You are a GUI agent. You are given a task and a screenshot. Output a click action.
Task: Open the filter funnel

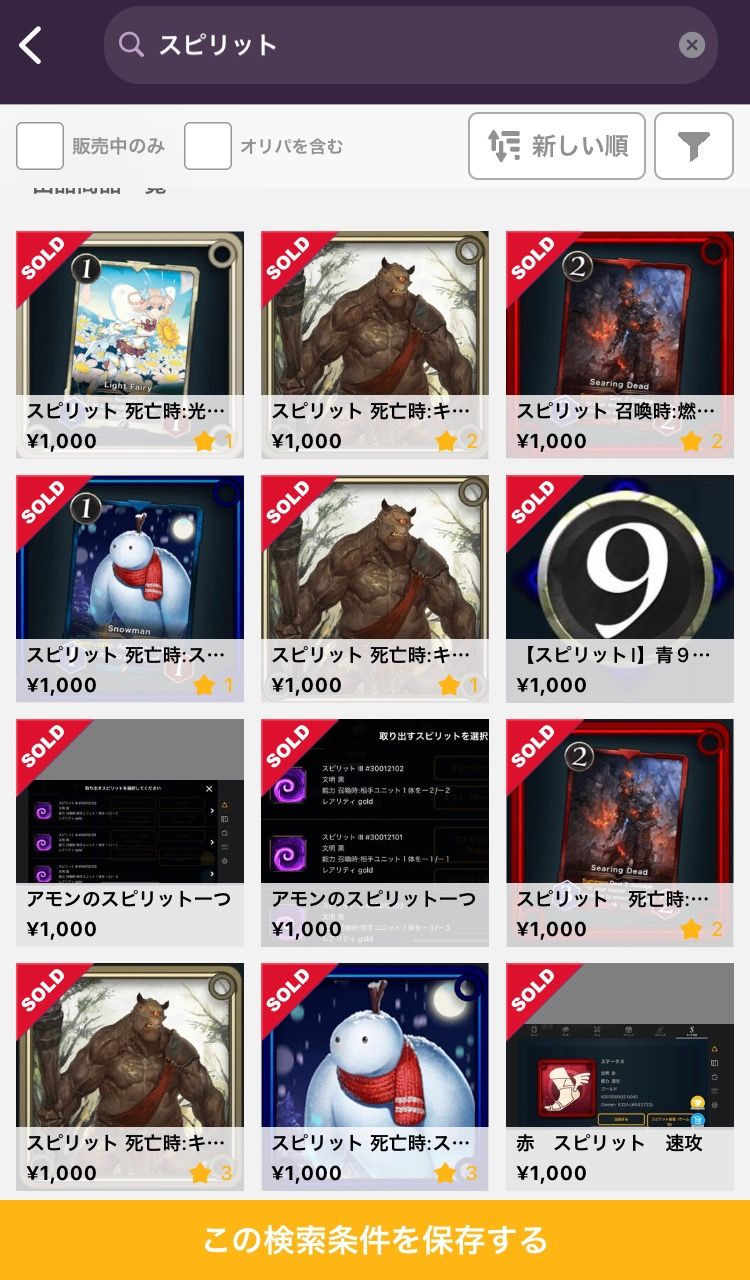click(693, 146)
